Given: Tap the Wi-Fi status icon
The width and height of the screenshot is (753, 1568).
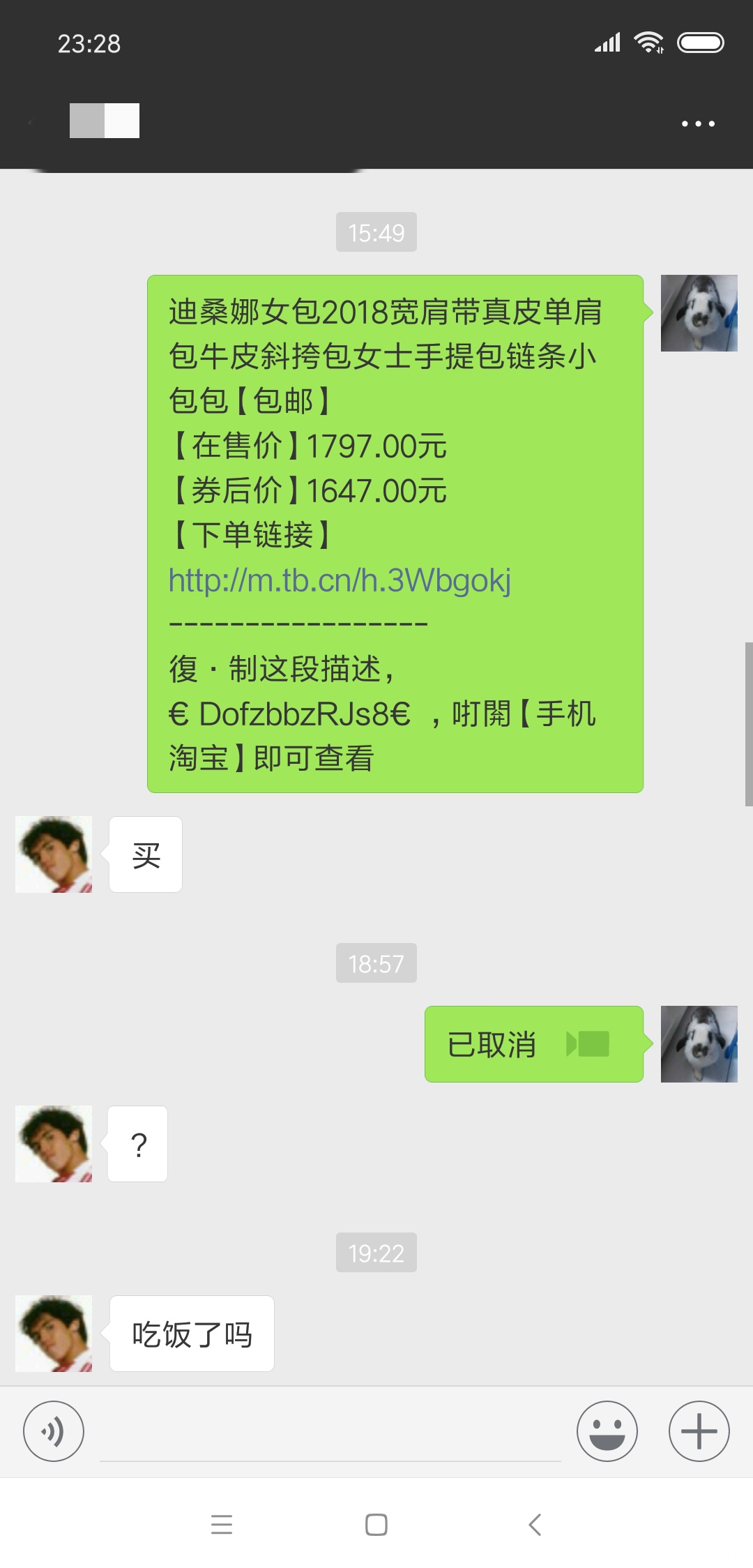Looking at the screenshot, I should [x=647, y=42].
